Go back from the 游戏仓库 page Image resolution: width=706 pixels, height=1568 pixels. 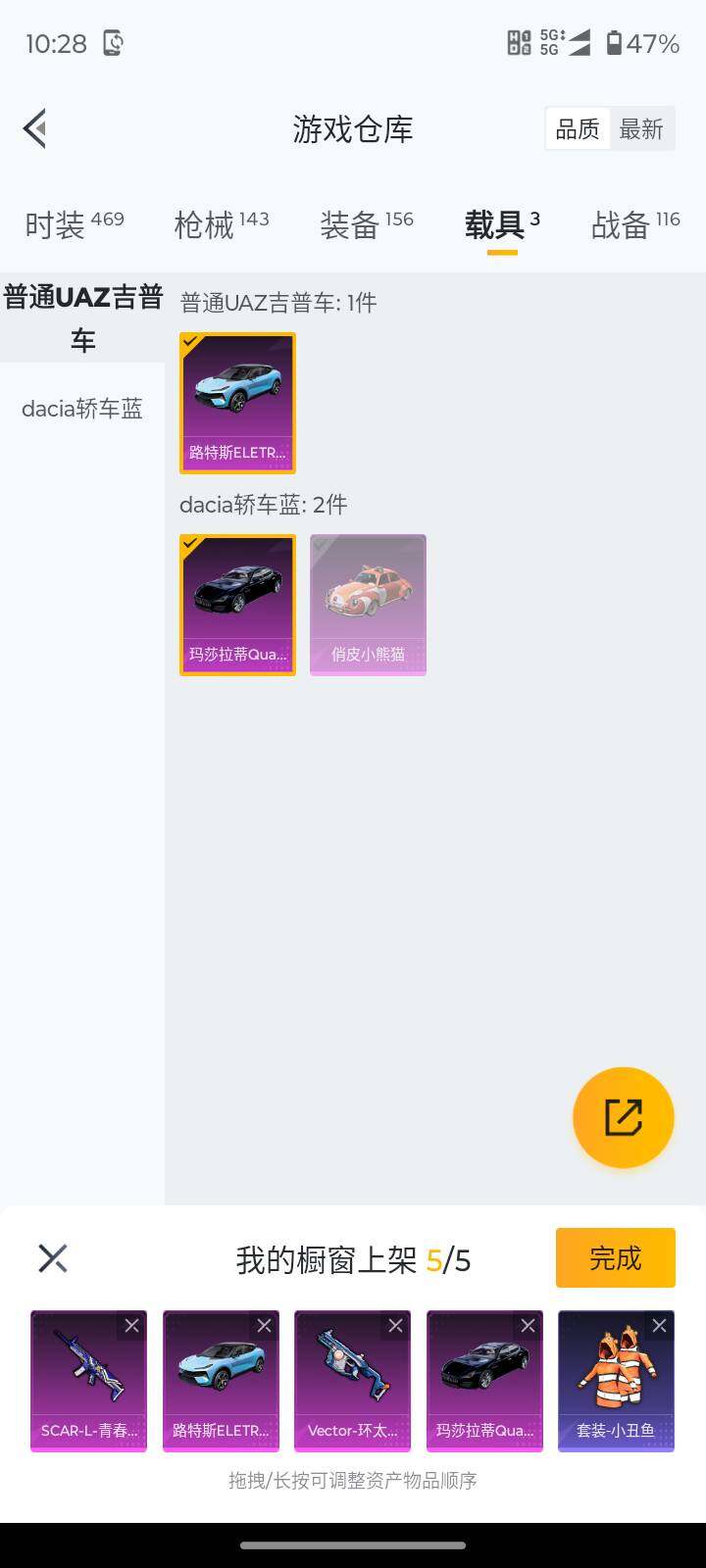tap(35, 128)
